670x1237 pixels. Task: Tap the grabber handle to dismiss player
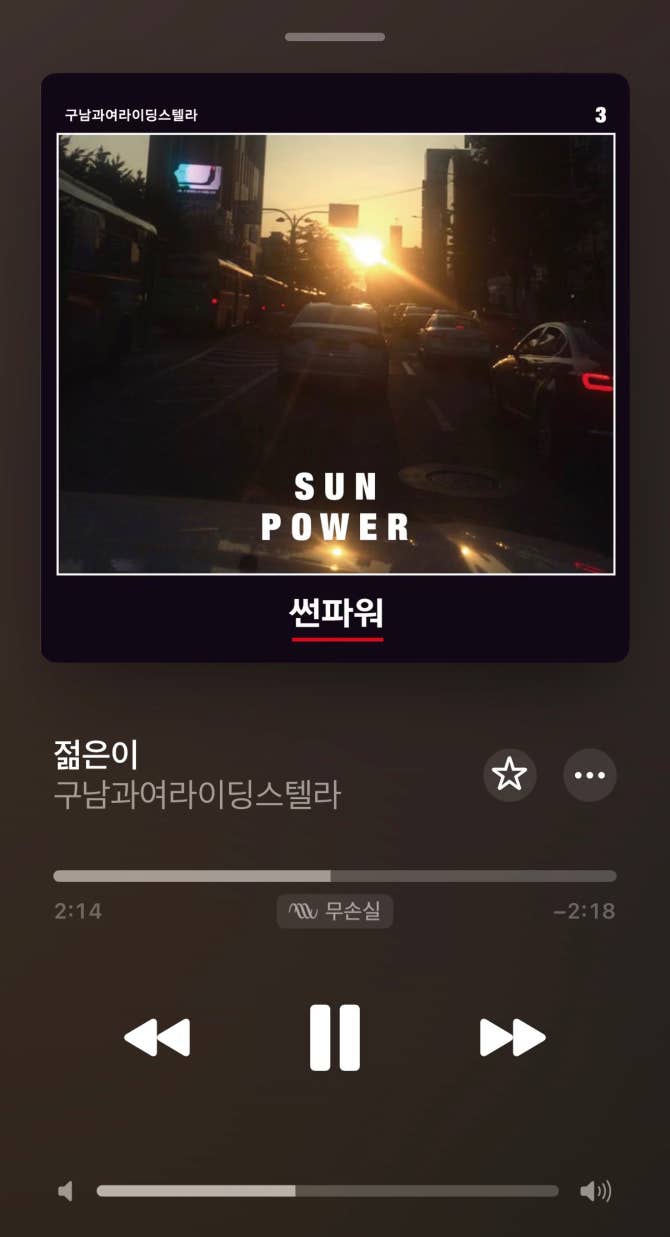point(334,37)
